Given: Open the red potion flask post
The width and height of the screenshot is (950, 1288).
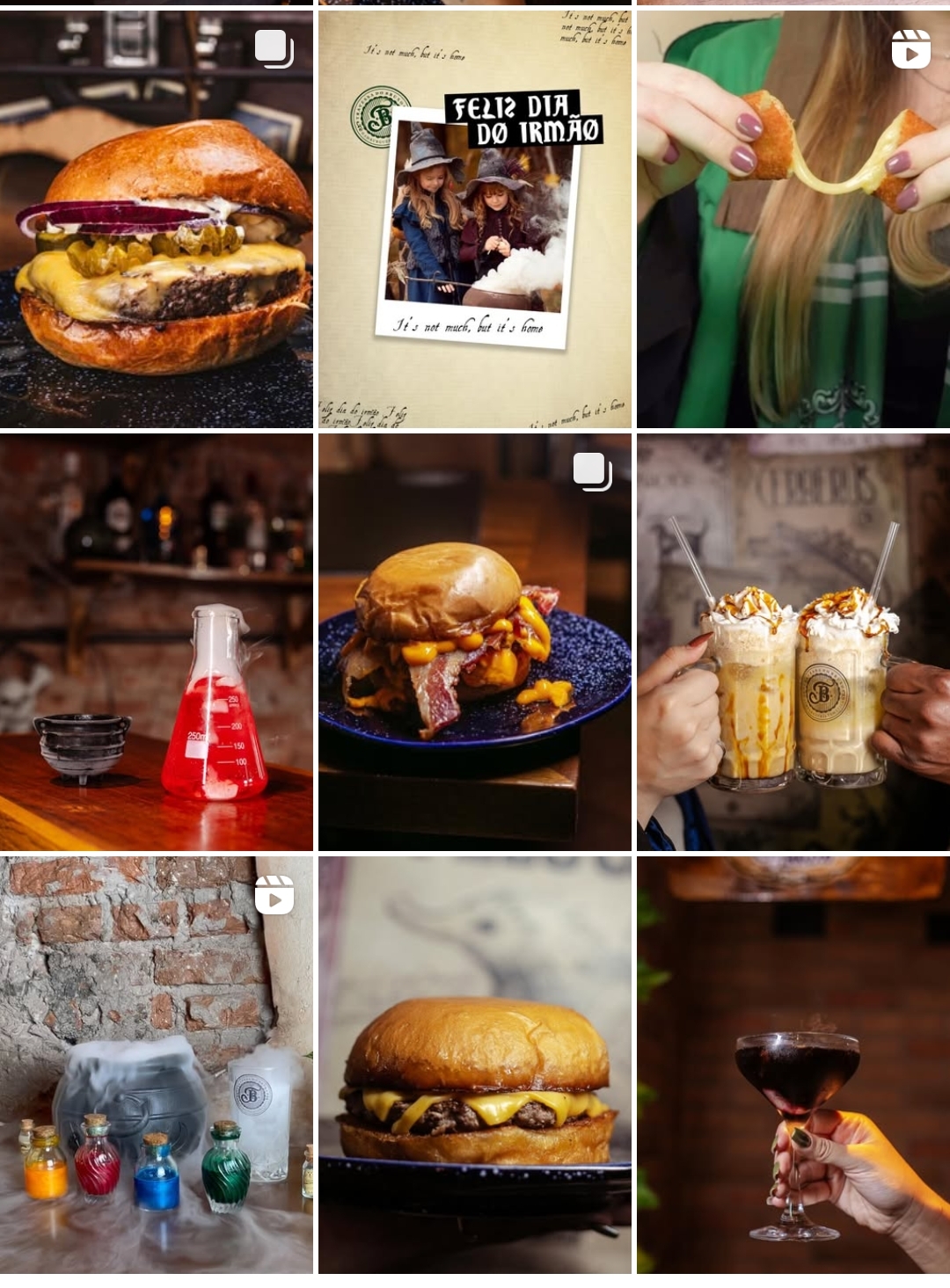Looking at the screenshot, I should (x=156, y=642).
